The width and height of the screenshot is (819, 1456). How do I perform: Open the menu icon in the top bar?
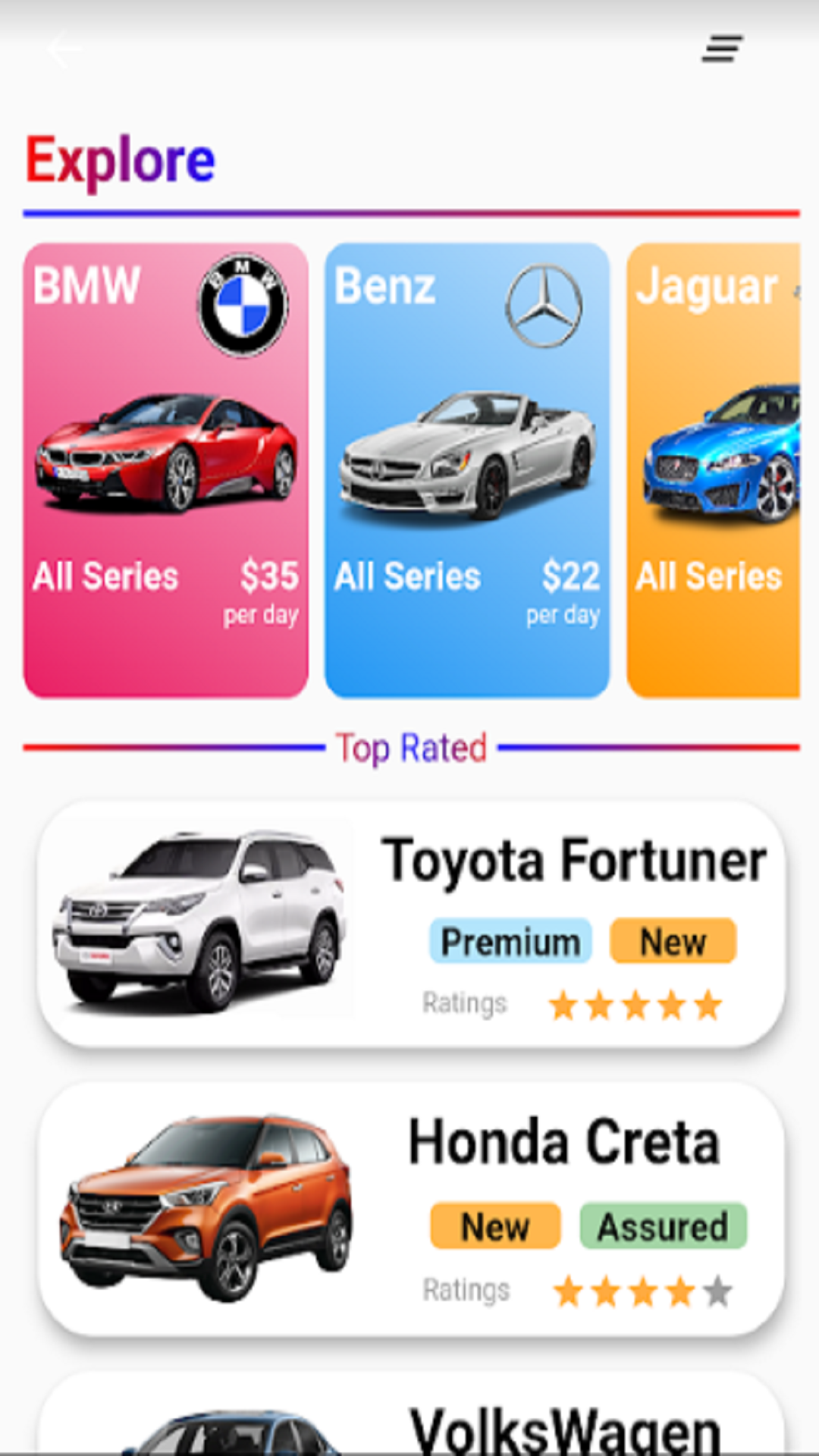(722, 49)
